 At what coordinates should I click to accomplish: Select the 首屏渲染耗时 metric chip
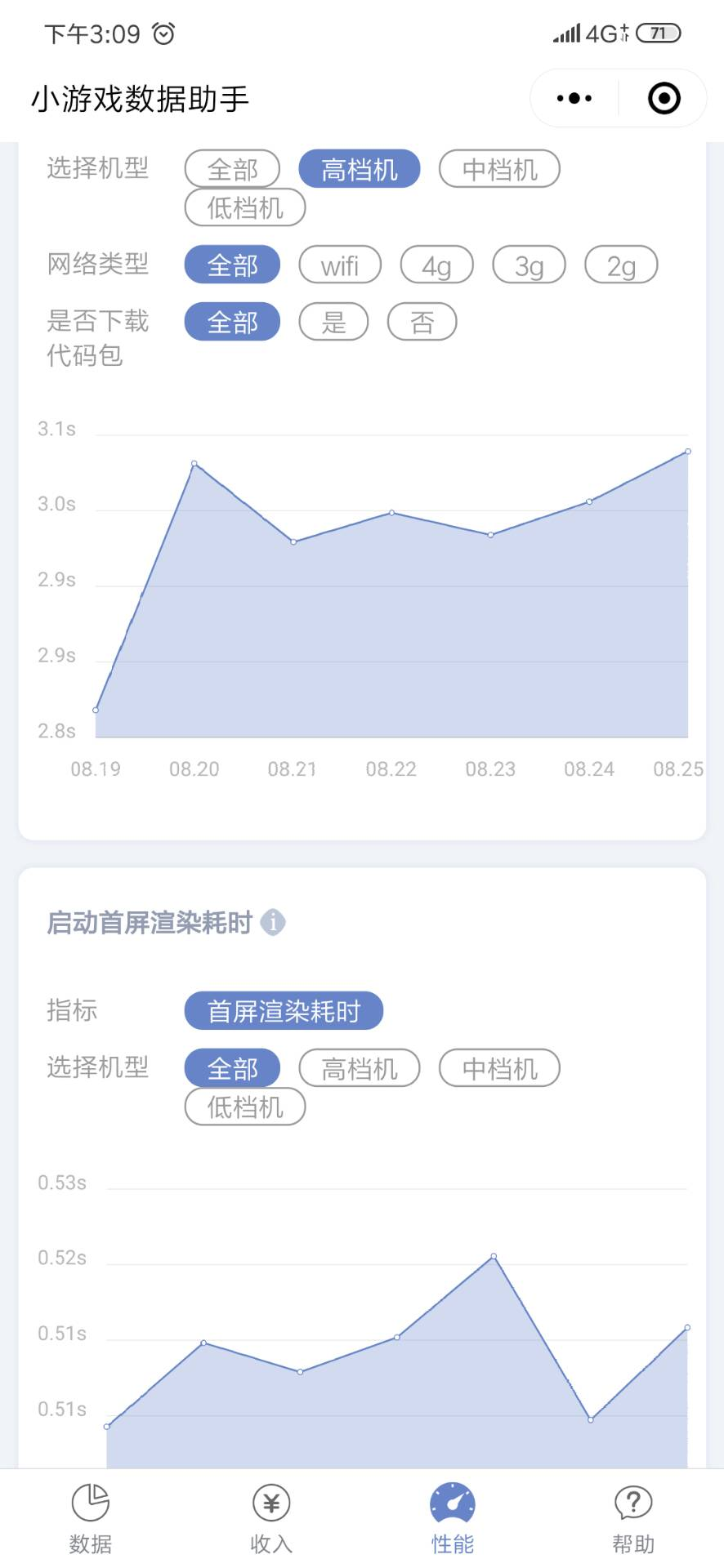[x=284, y=1011]
